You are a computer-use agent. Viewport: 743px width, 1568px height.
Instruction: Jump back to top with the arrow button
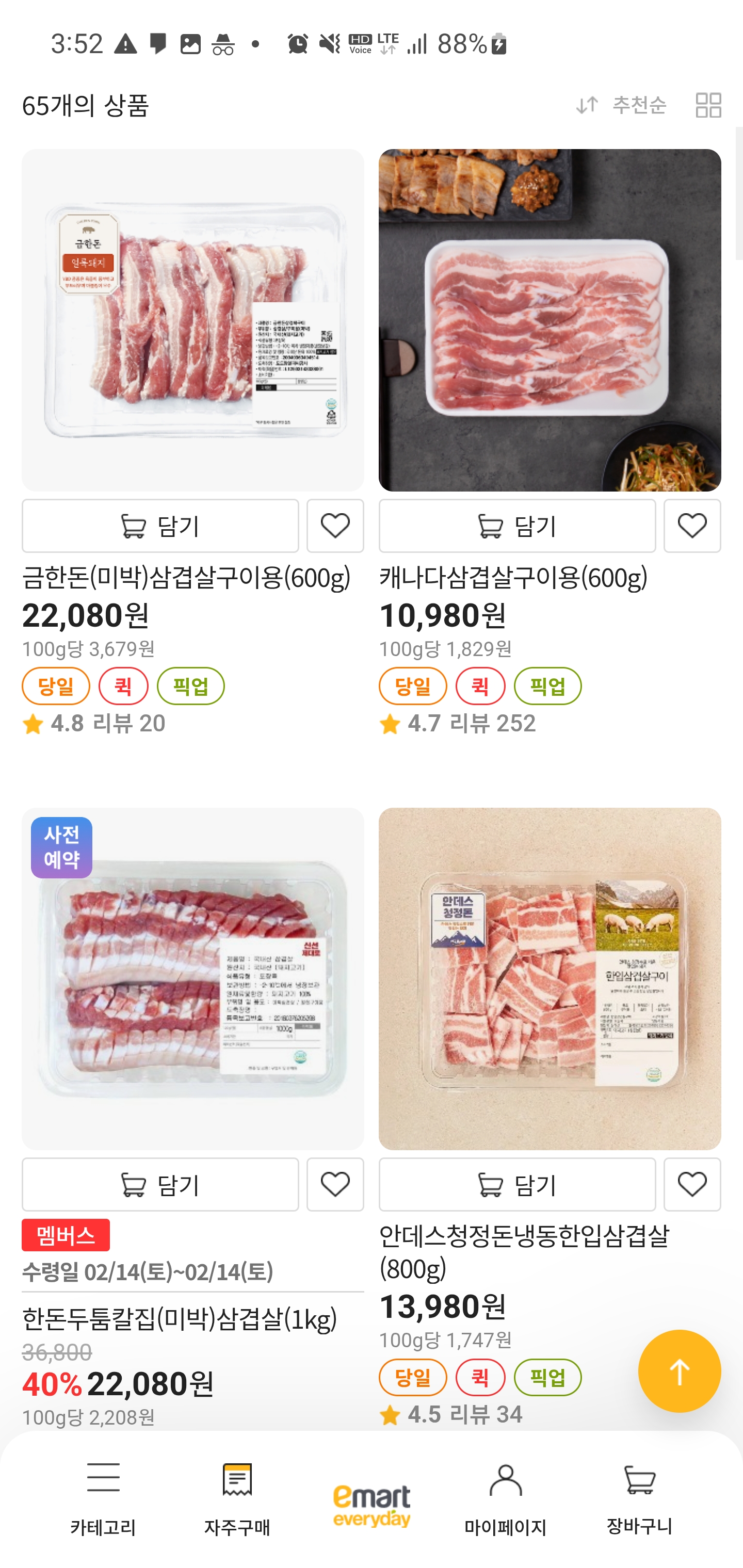click(x=679, y=1371)
